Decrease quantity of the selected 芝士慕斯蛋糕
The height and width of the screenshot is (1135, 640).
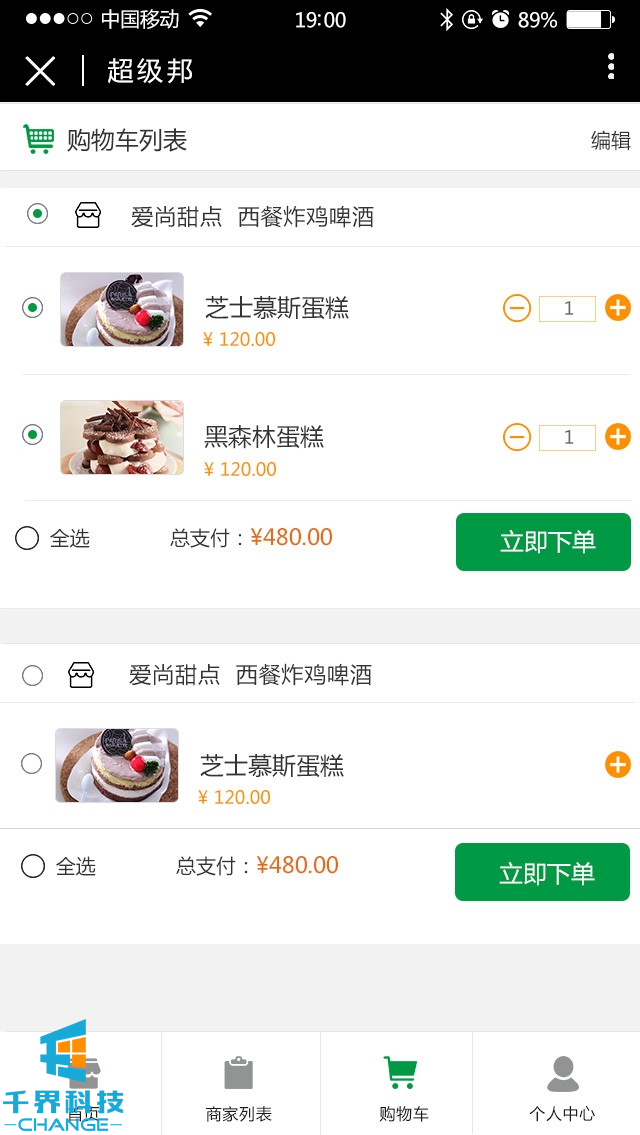click(516, 308)
